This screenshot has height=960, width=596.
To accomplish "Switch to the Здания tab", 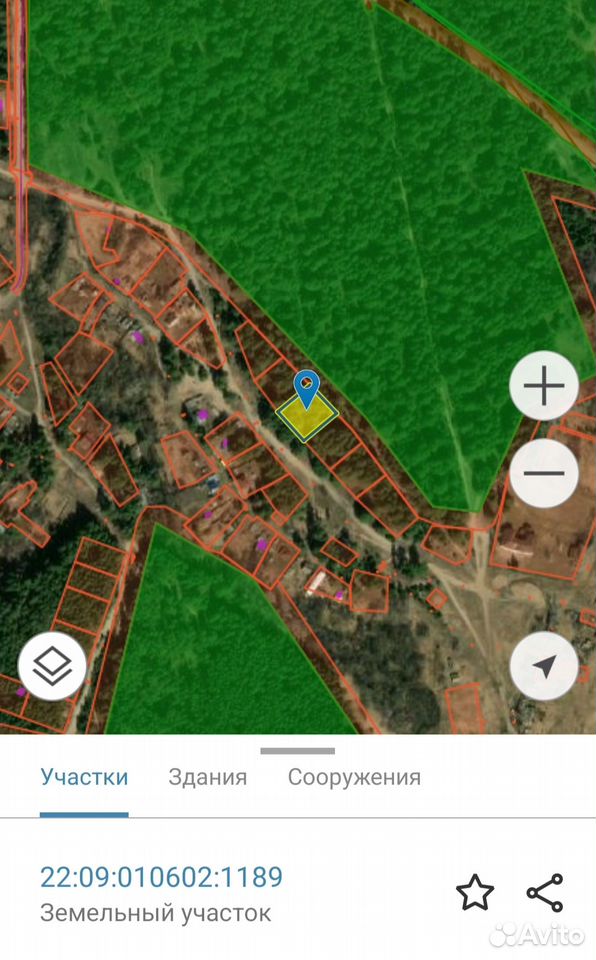I will (208, 777).
